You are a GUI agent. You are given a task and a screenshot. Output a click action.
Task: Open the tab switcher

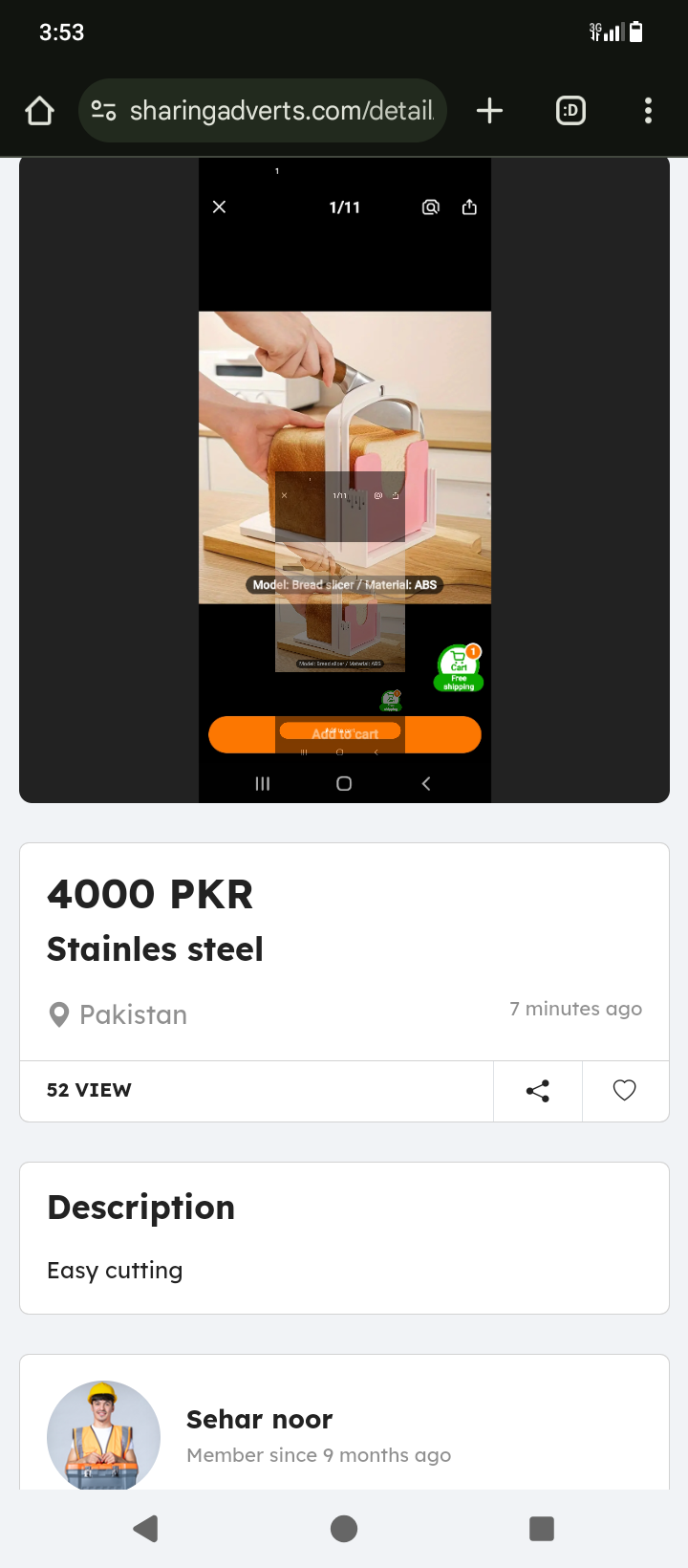[x=570, y=111]
